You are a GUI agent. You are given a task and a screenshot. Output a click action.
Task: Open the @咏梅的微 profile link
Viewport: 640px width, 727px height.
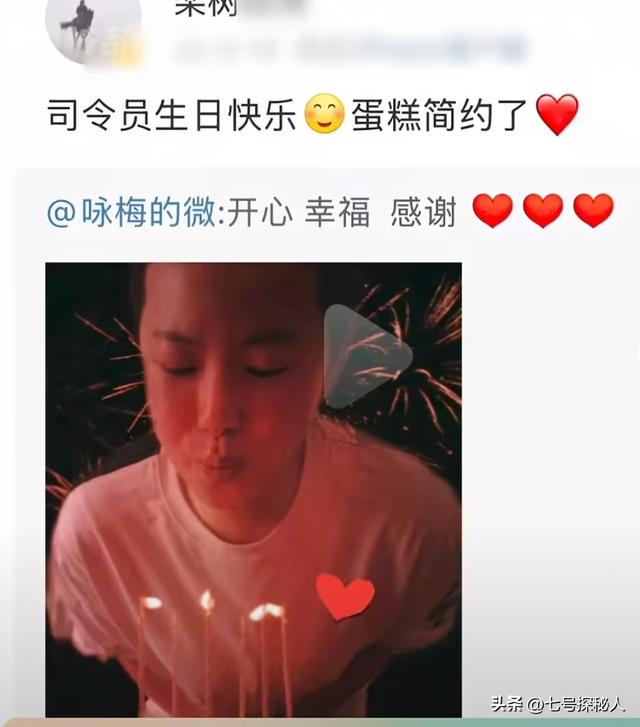coord(130,212)
